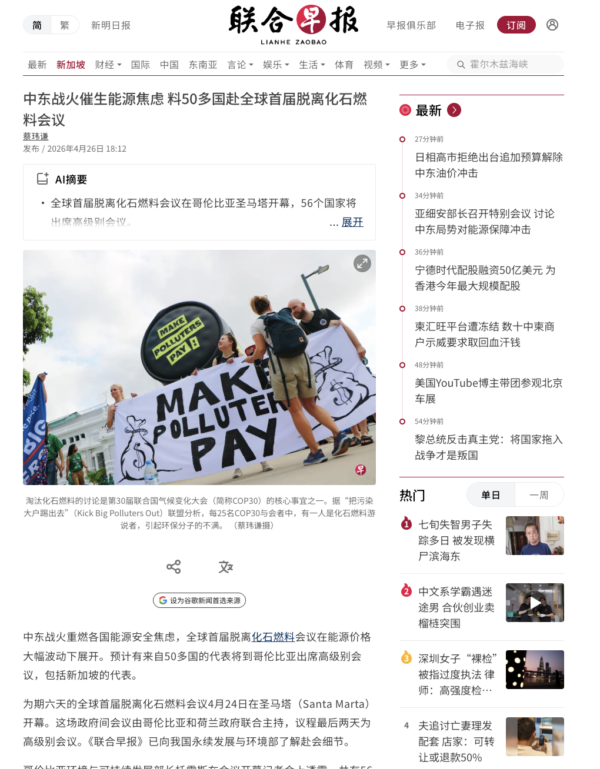
Task: Open 电子报 e-paper
Action: 470,25
